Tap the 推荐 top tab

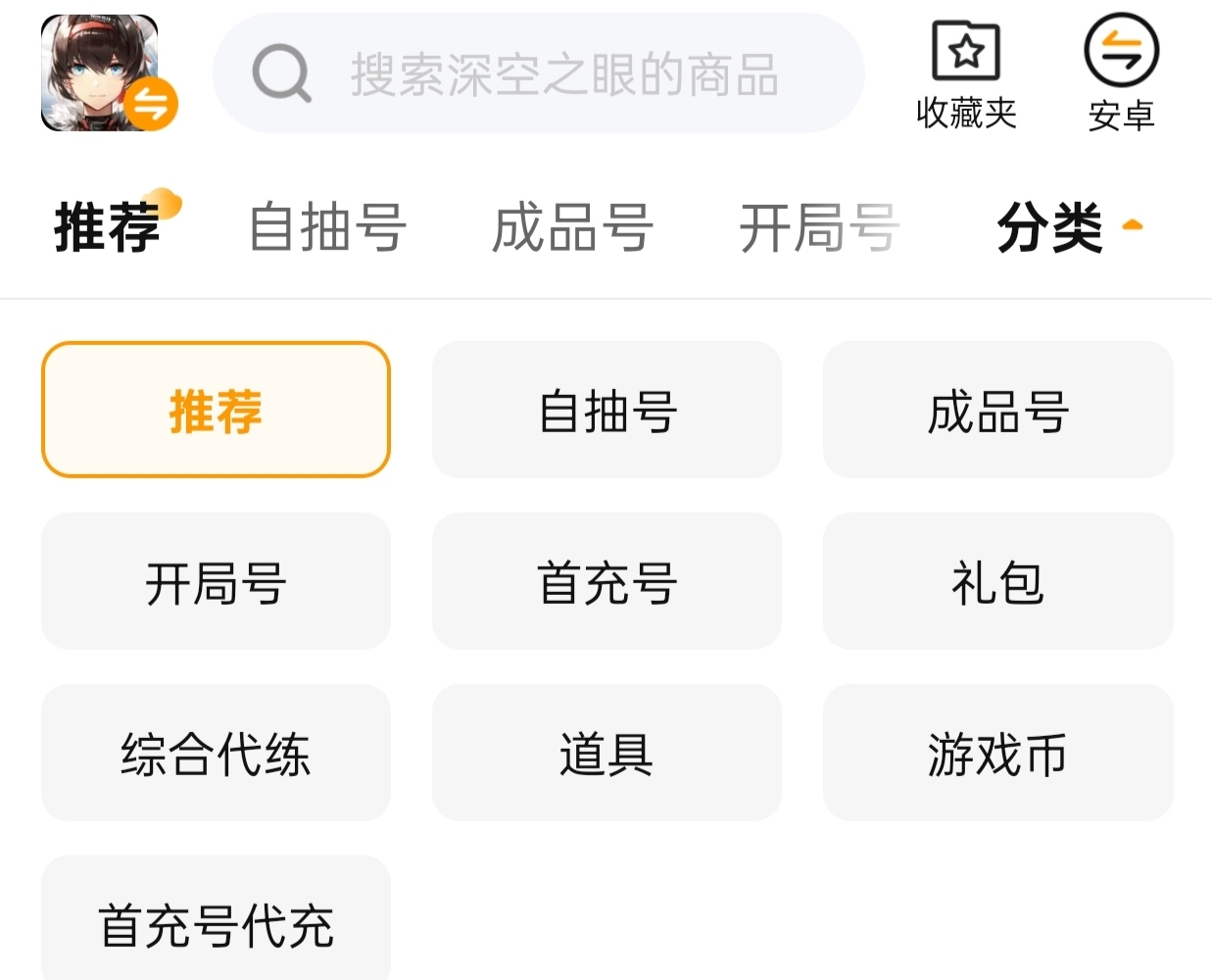[108, 227]
